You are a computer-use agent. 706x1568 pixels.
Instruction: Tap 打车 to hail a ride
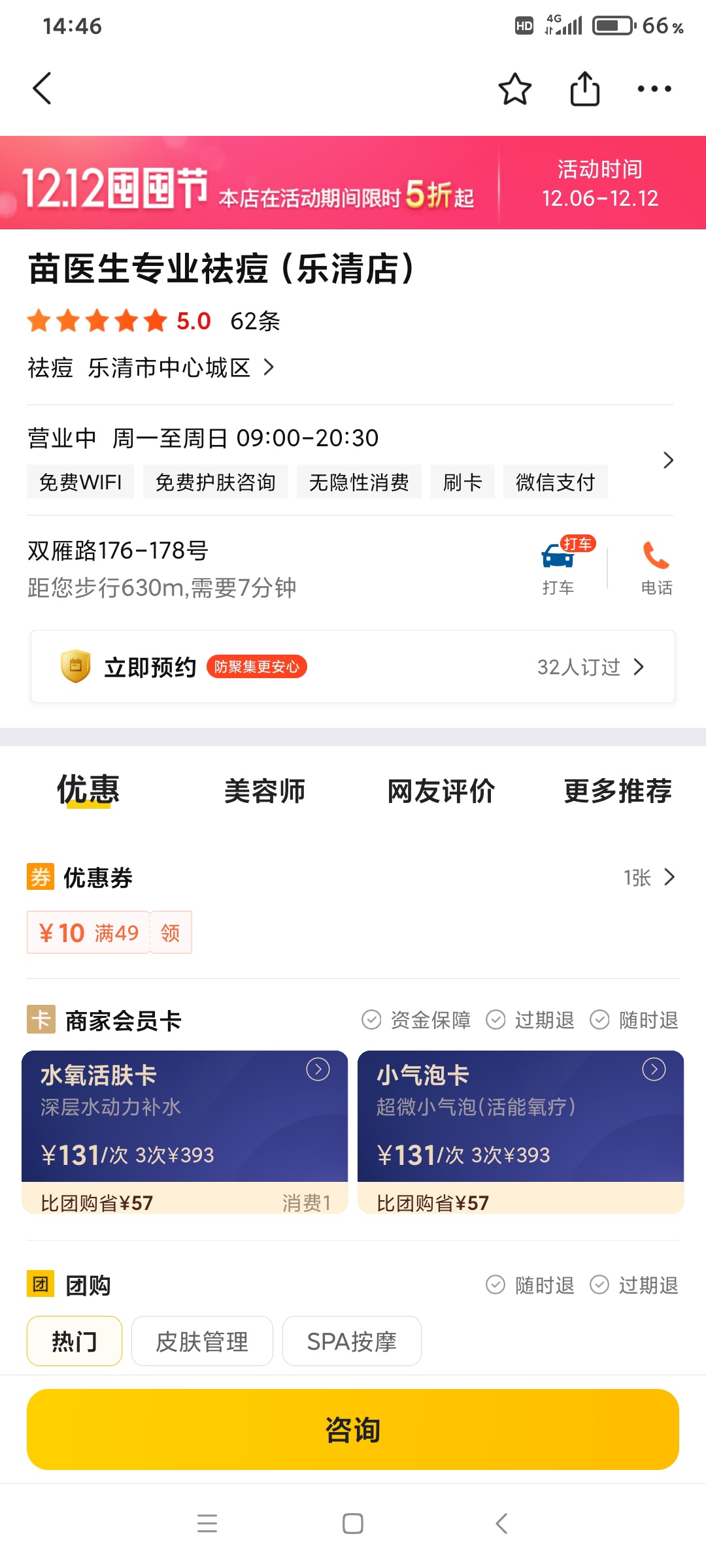[558, 566]
